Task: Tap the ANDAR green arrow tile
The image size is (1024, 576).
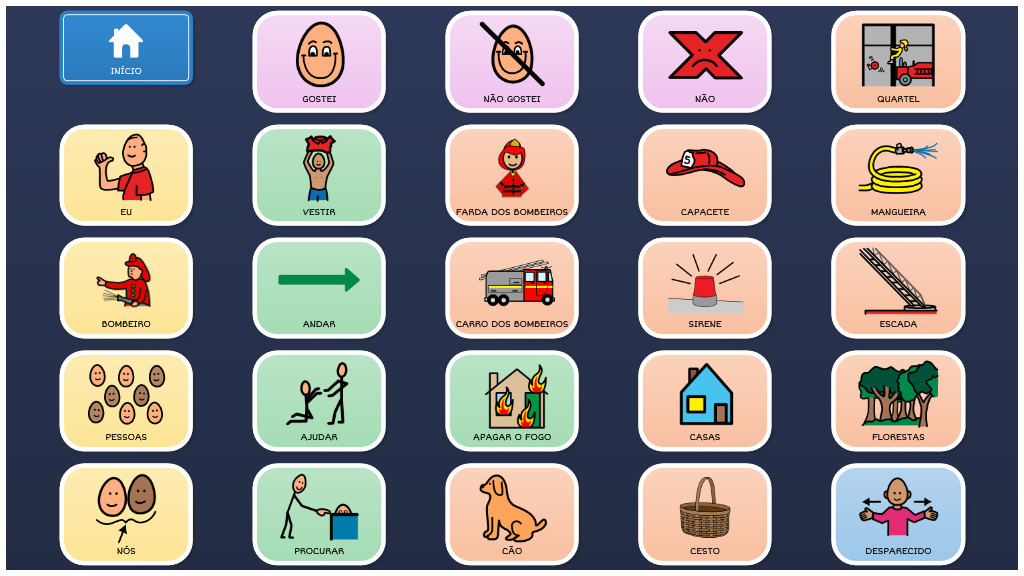Action: coord(319,287)
